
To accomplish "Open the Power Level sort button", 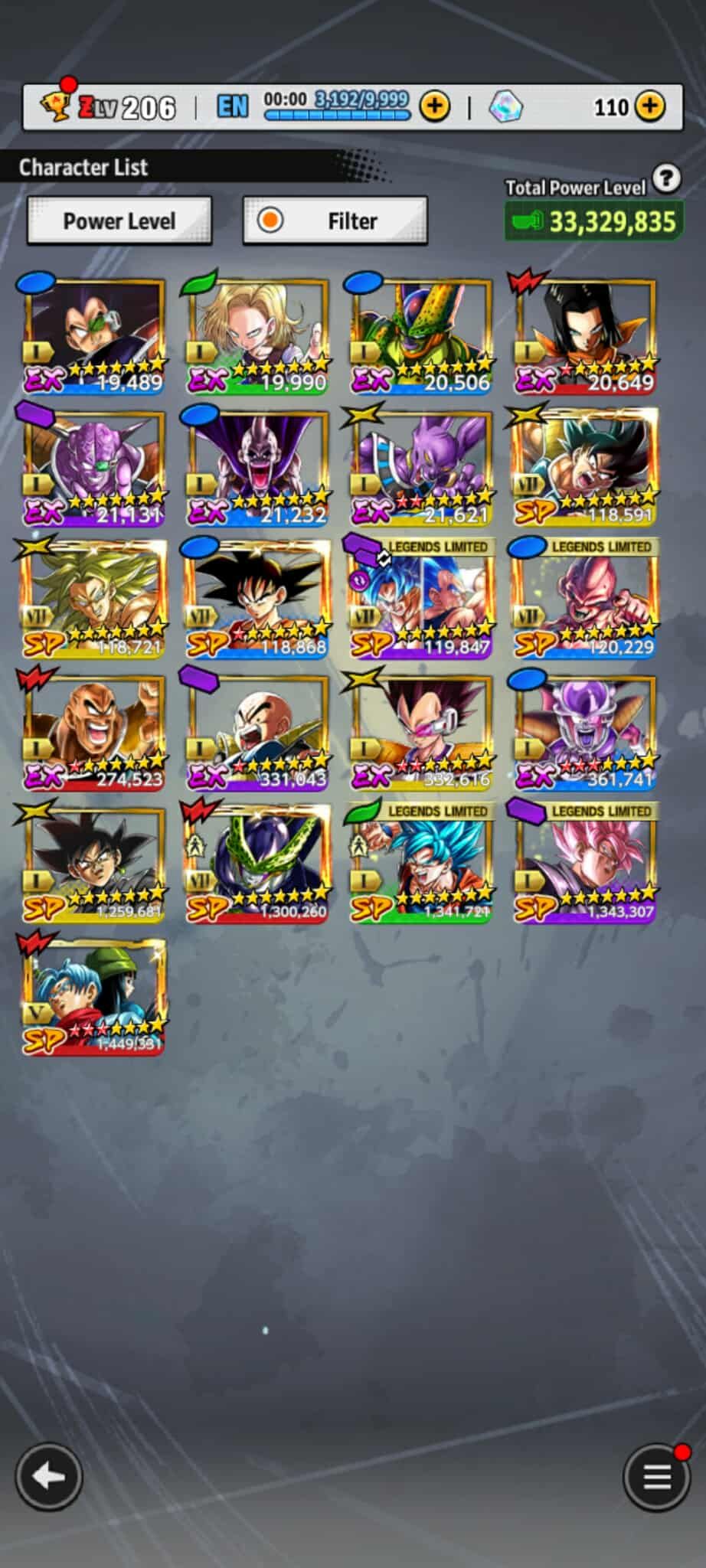I will (x=119, y=221).
